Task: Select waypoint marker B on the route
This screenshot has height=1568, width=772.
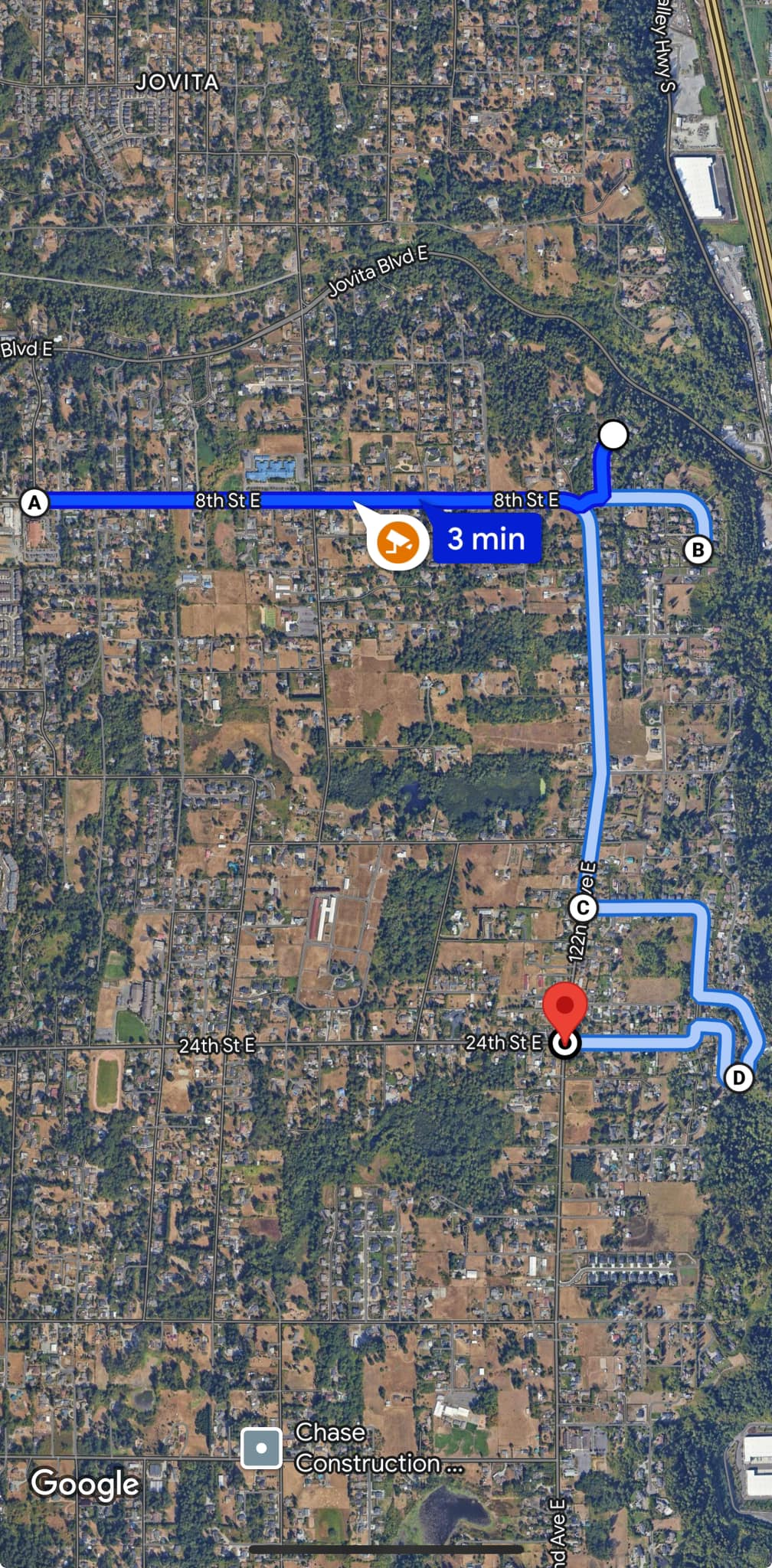Action: tap(698, 549)
